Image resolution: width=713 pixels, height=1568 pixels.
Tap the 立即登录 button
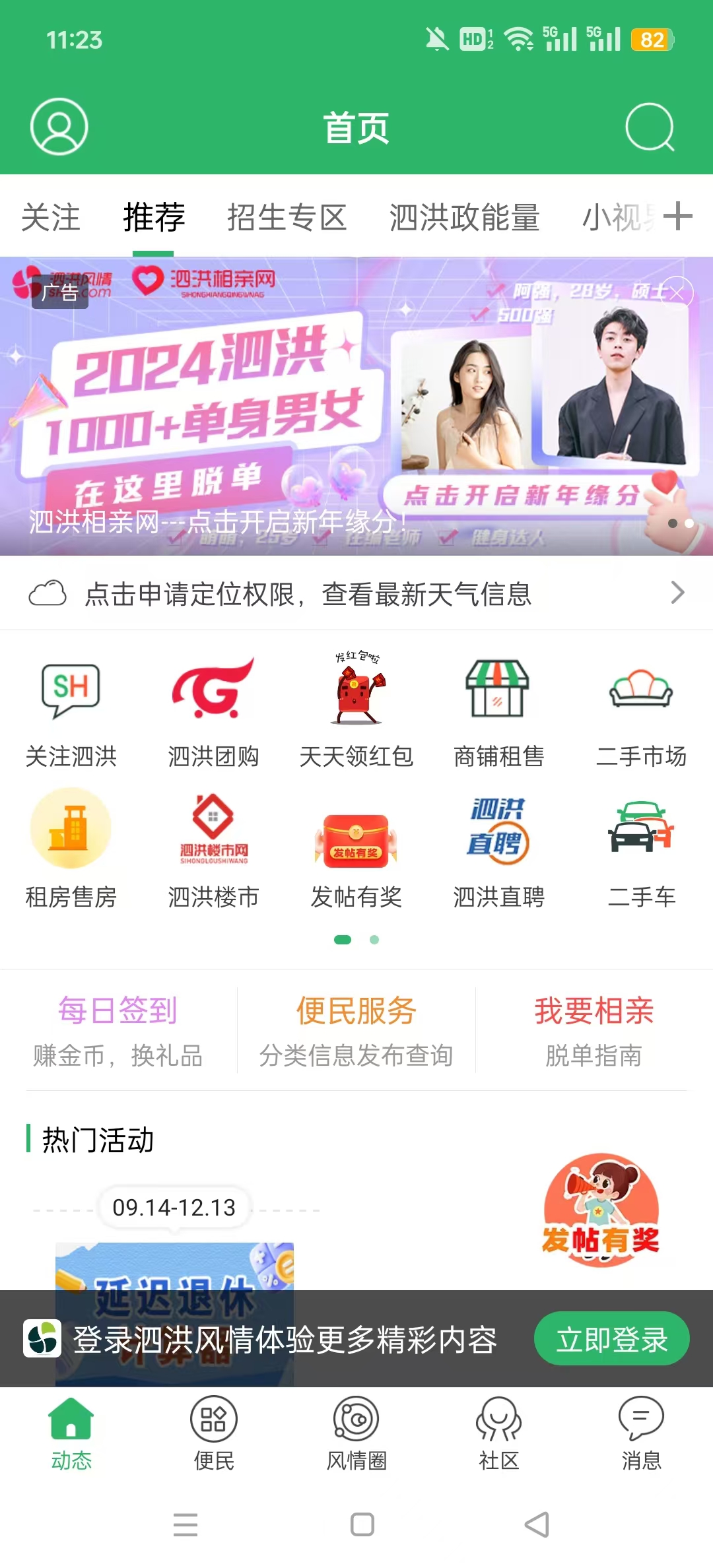click(x=611, y=1340)
